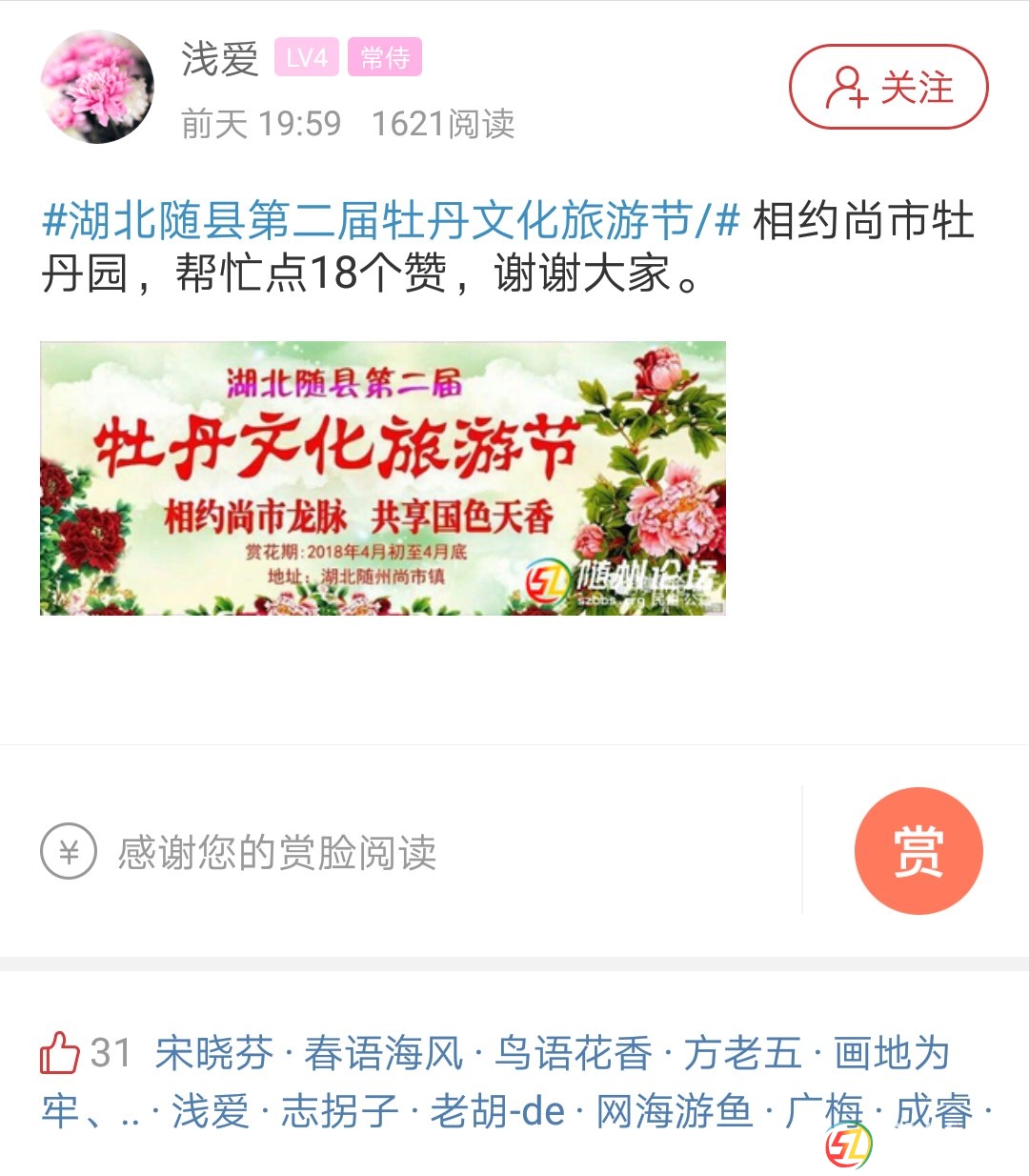Image resolution: width=1029 pixels, height=1176 pixels.
Task: Follow user 浅爱 with 关注 button
Action: coord(888,88)
